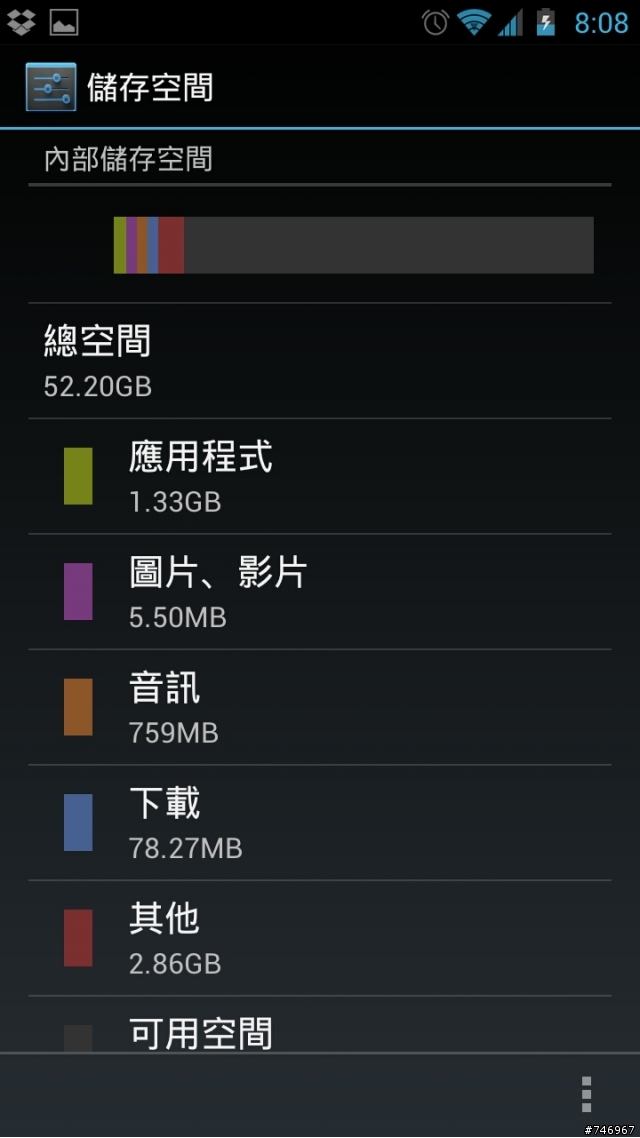Open the 圖片、影片 storage row

(x=320, y=592)
